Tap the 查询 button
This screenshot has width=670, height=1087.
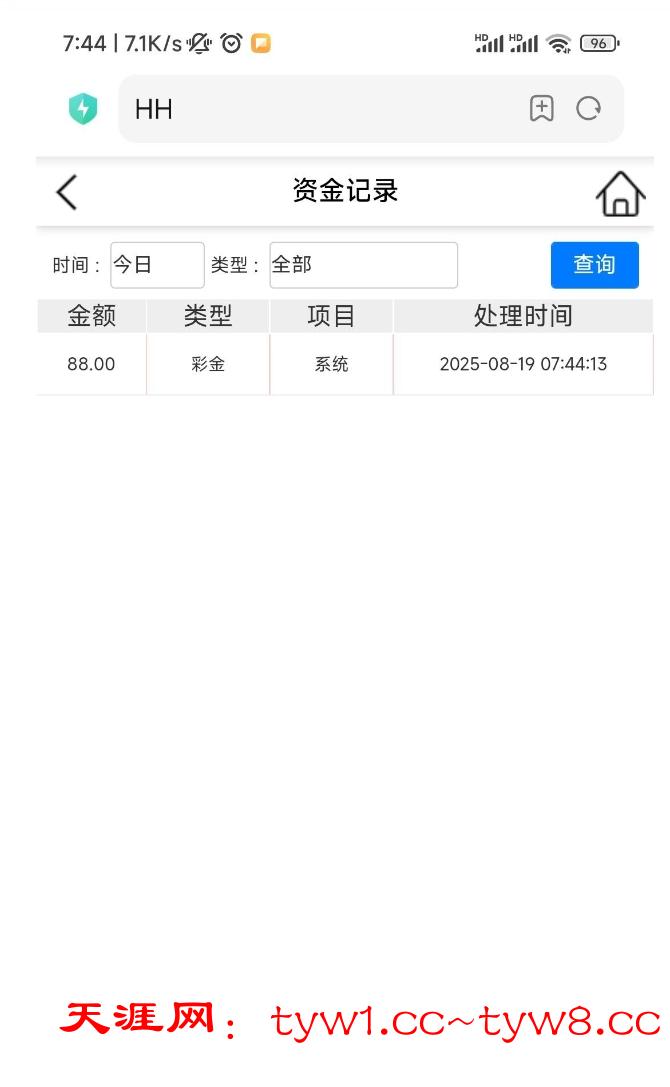(594, 265)
